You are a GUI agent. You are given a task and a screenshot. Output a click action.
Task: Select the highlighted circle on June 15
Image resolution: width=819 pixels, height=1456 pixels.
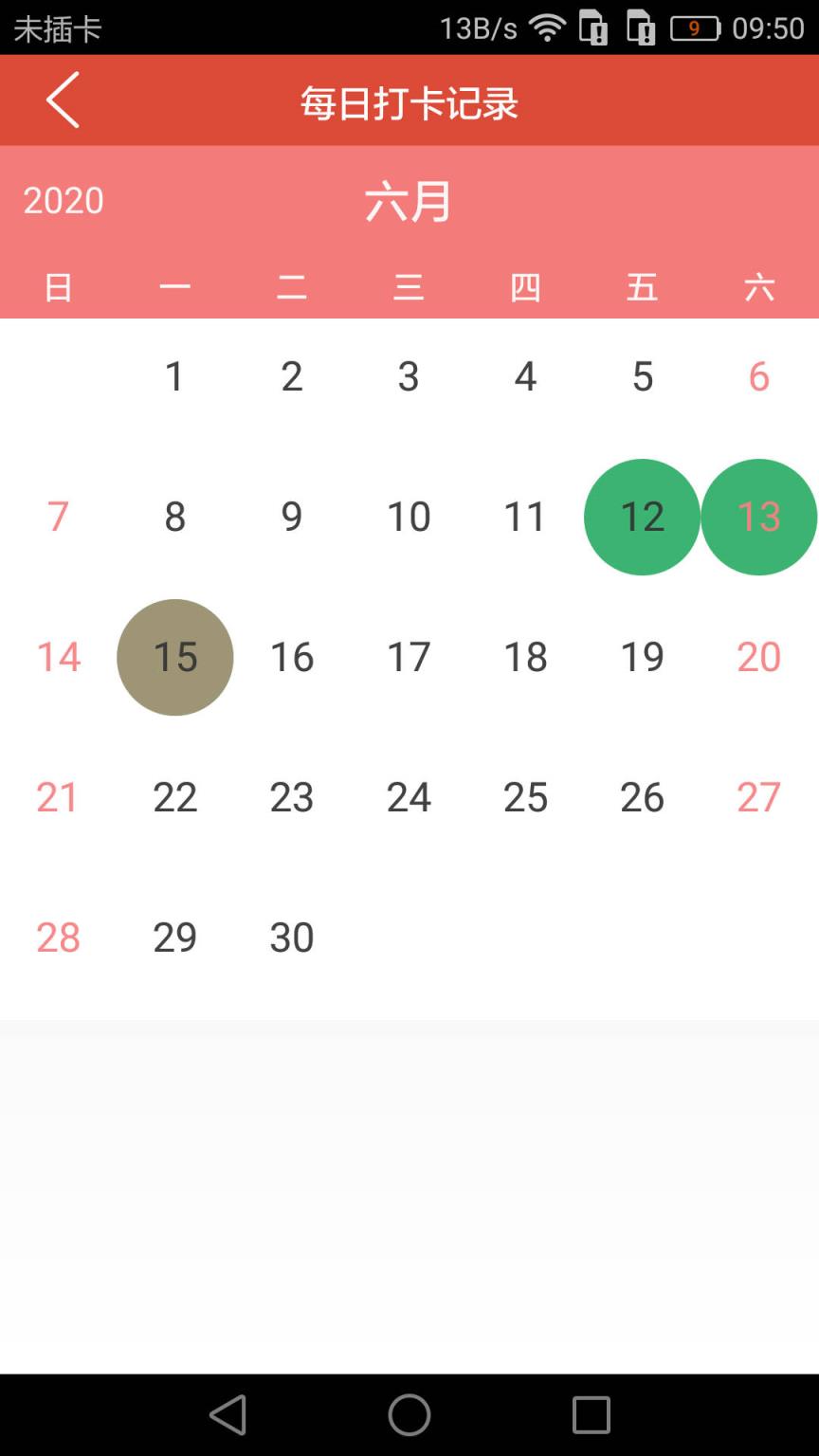coord(174,657)
